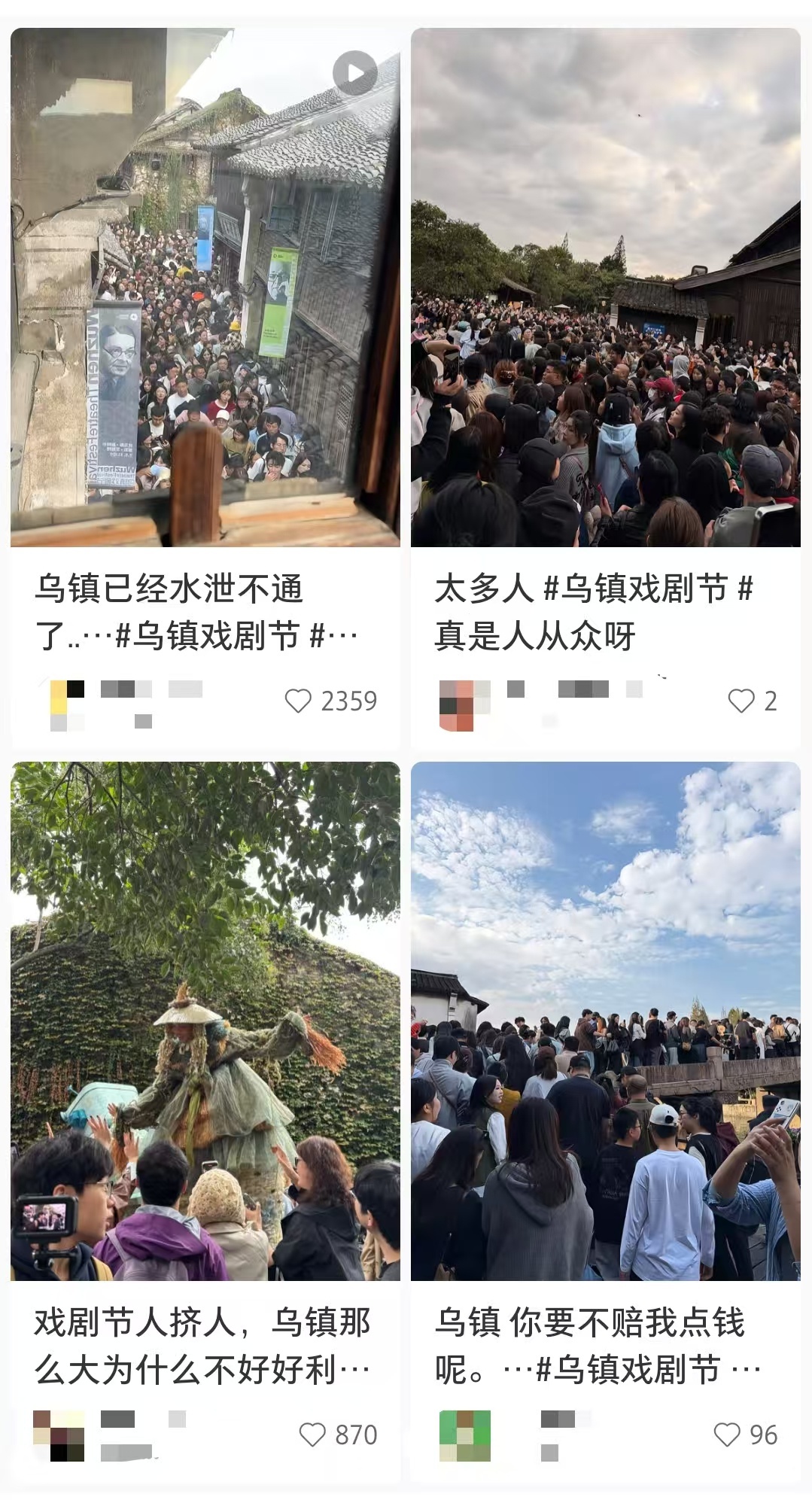812x1500 pixels.
Task: Like the 2359-likes post via heart icon
Action: click(x=300, y=700)
